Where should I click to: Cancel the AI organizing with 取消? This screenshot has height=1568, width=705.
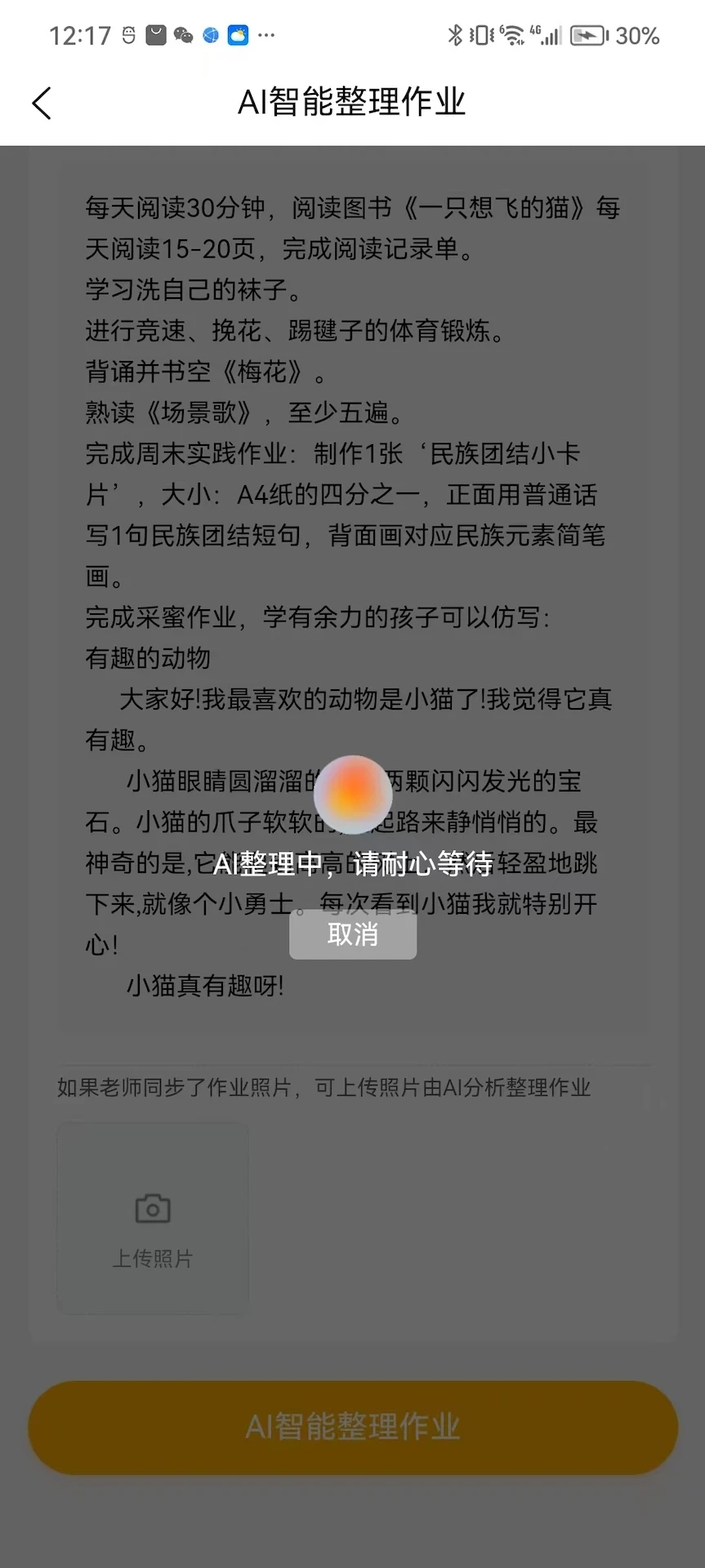(x=352, y=934)
